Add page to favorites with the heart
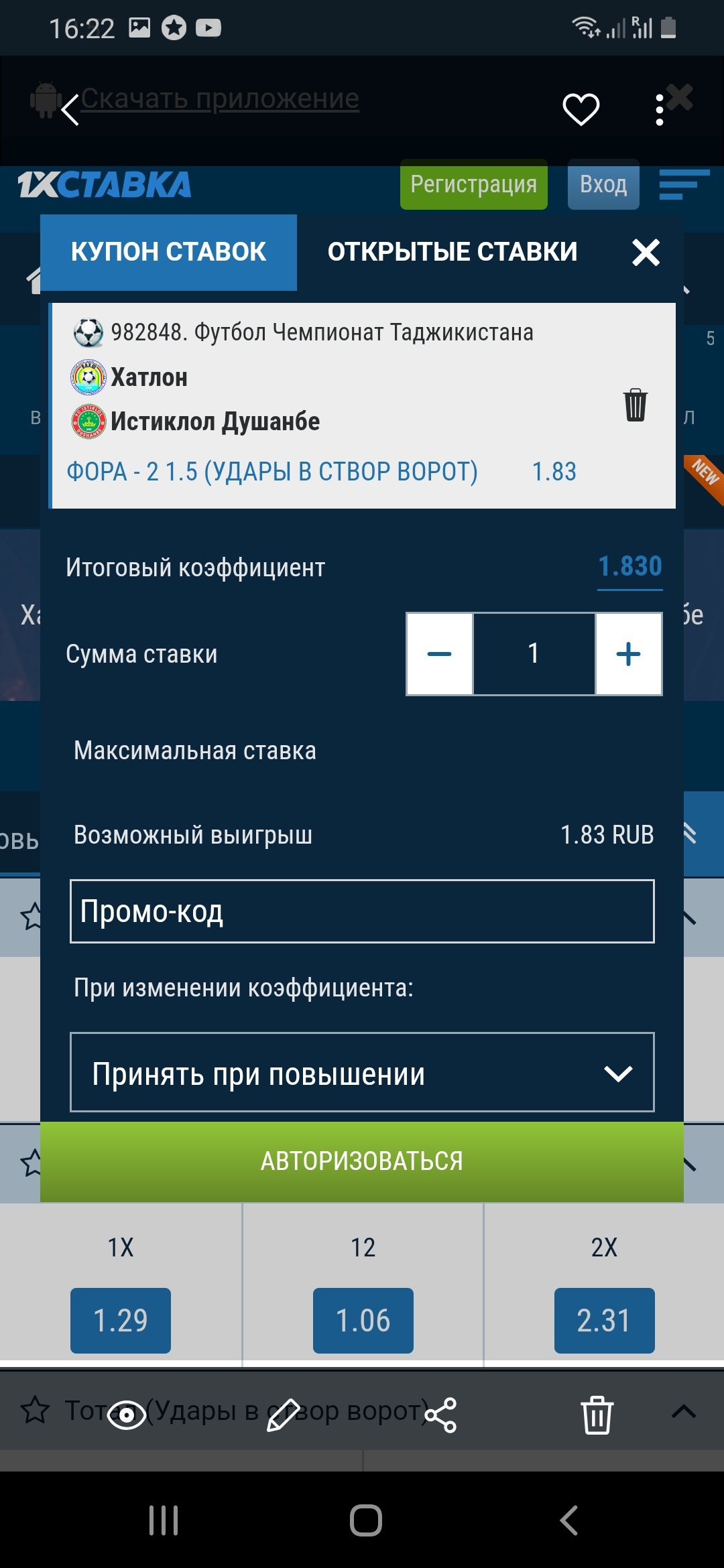Viewport: 724px width, 1568px height. coord(581,109)
